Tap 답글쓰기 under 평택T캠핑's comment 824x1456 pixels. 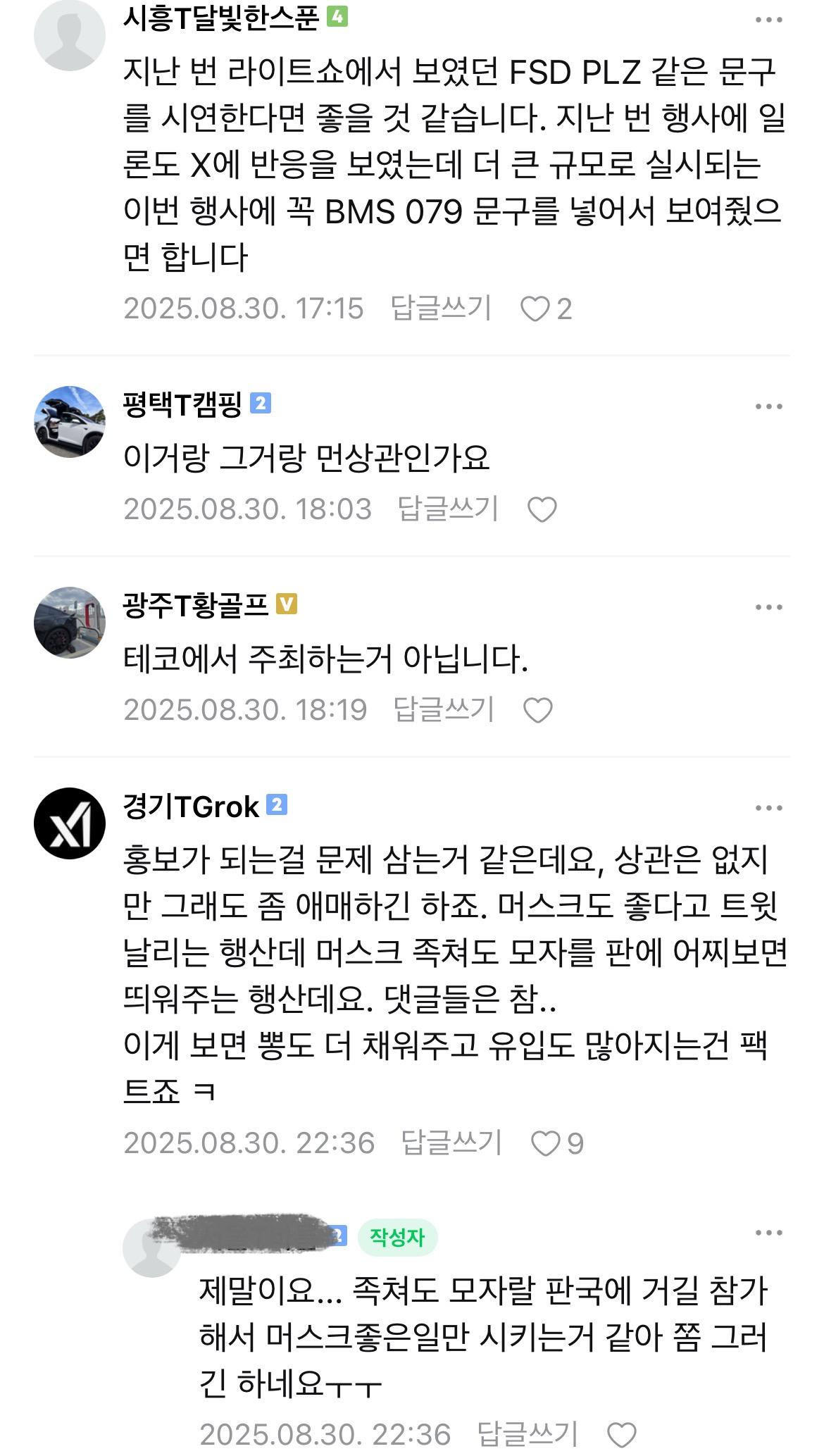[x=448, y=509]
